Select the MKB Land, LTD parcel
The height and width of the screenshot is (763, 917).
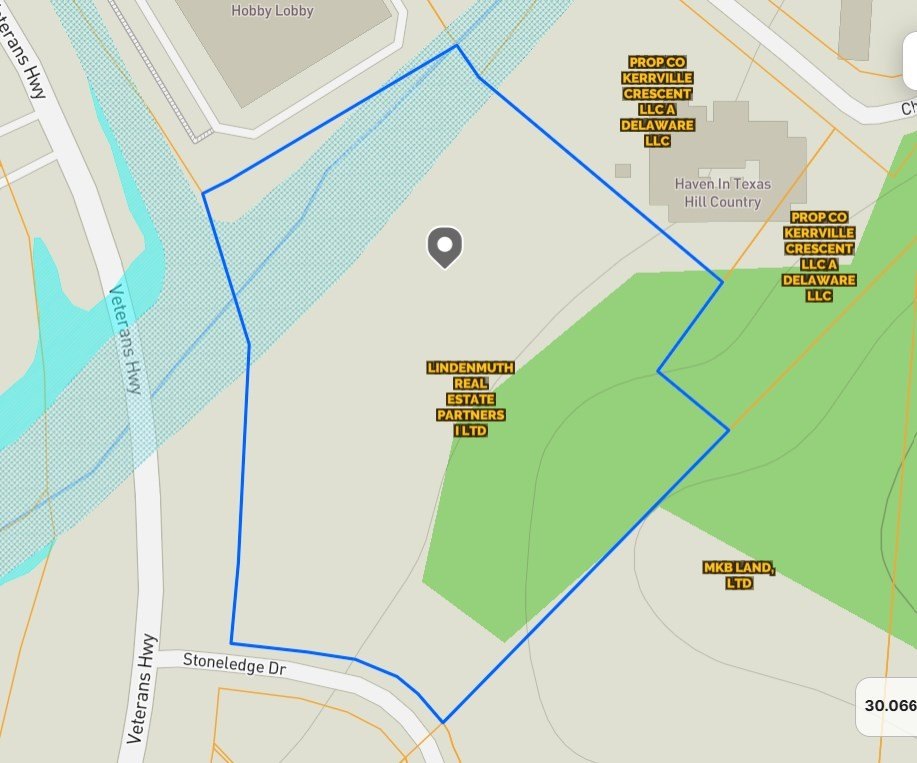[x=738, y=575]
